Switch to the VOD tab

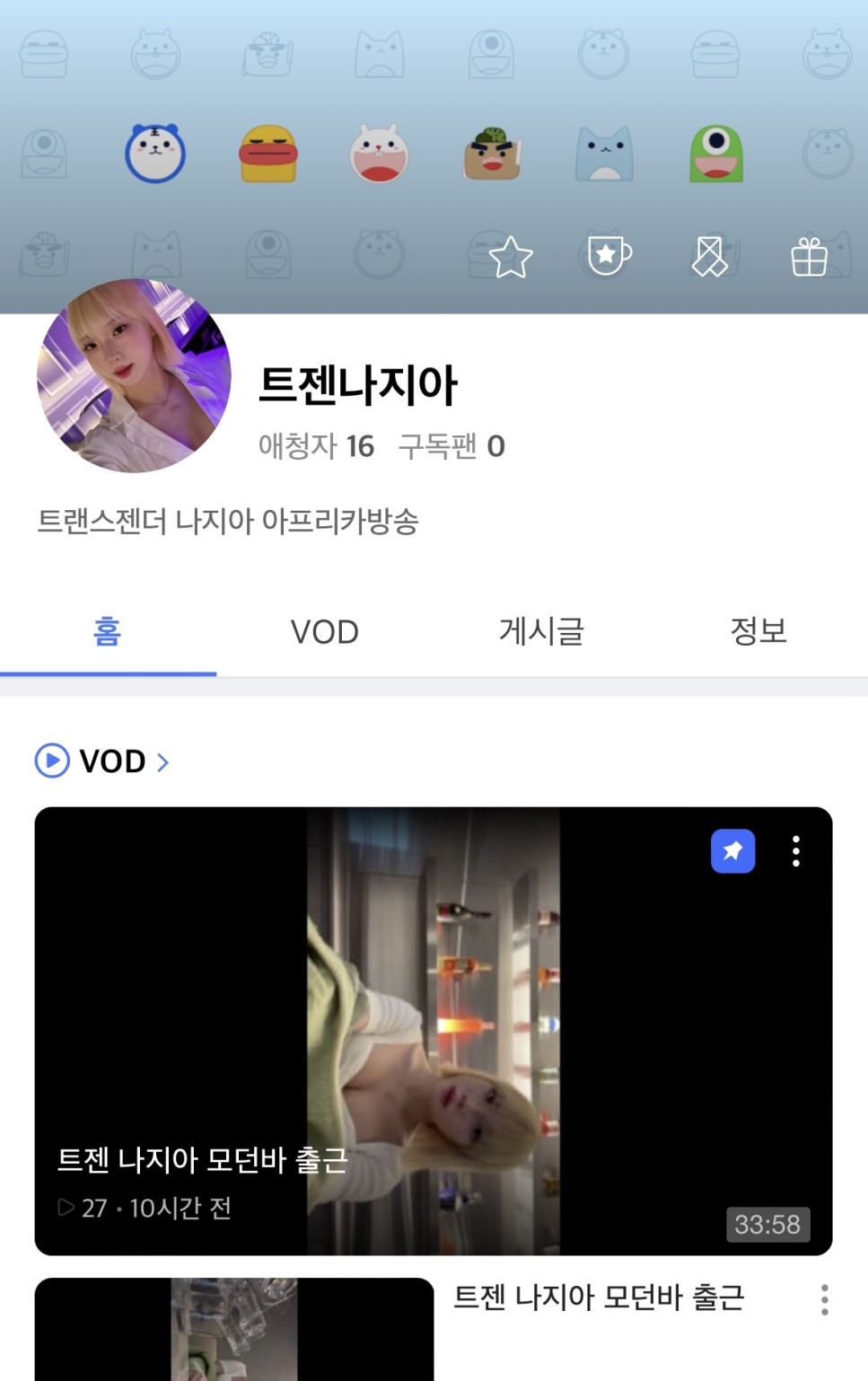tap(324, 631)
